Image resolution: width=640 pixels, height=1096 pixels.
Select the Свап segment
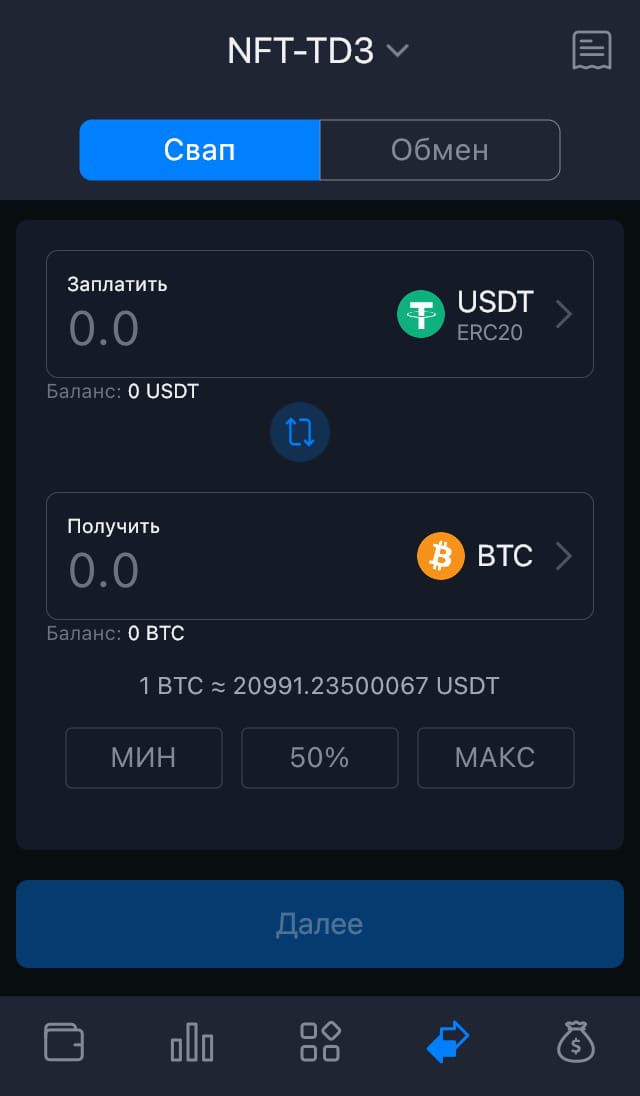pos(200,150)
